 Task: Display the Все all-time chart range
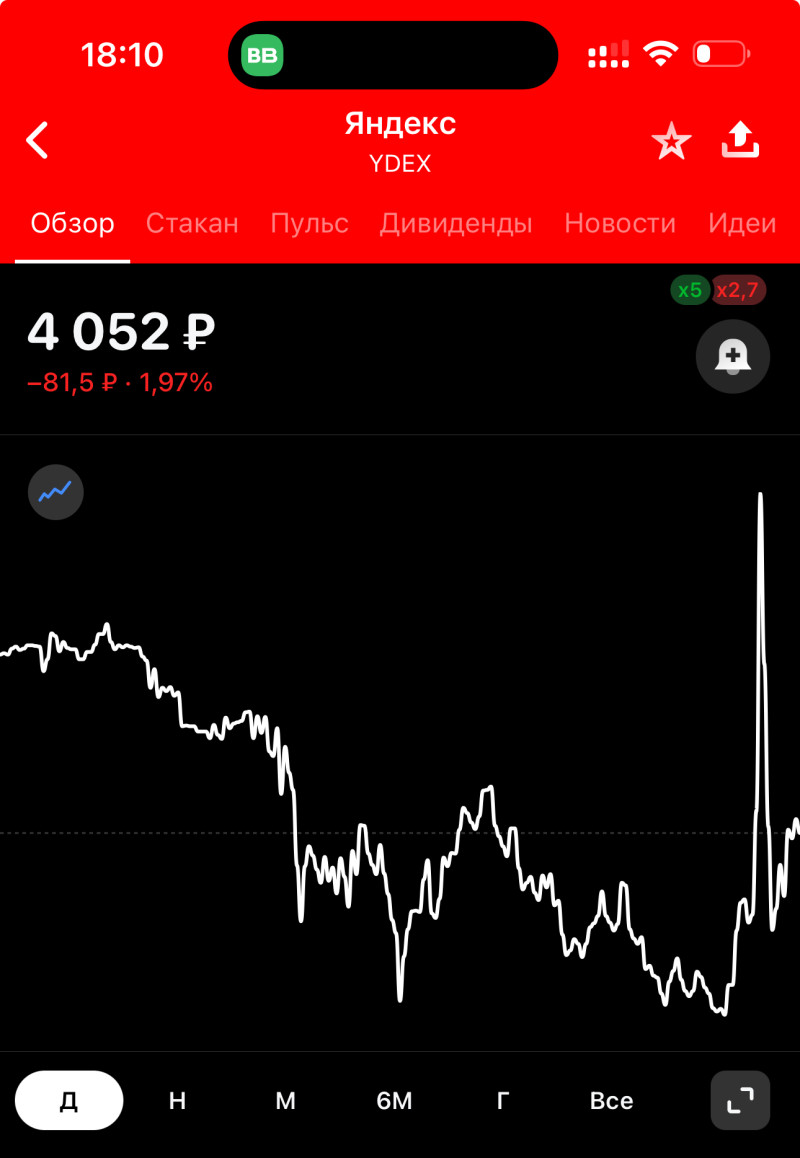click(611, 1100)
